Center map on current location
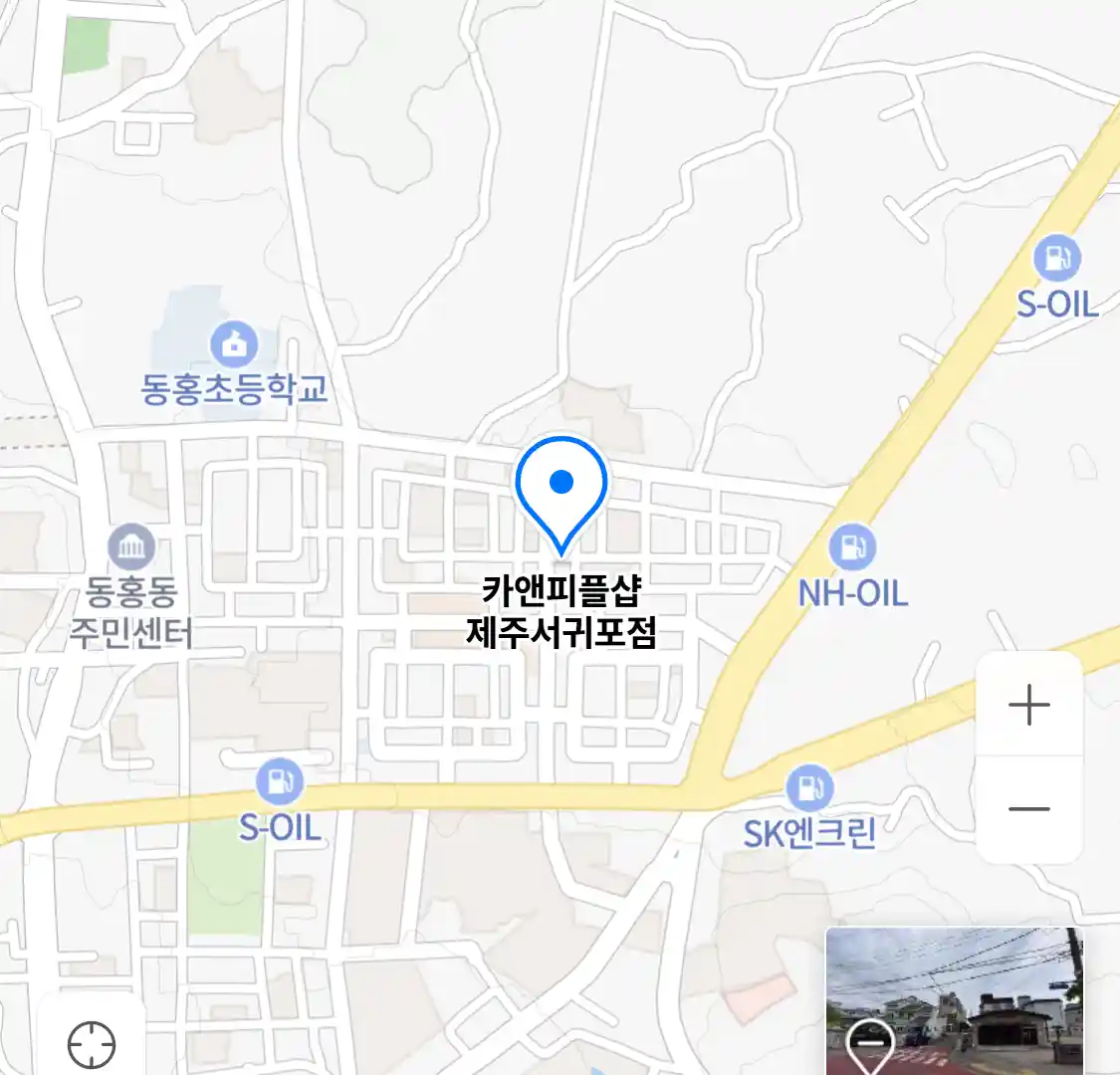Screen dimensions: 1120x1075 [x=92, y=1043]
